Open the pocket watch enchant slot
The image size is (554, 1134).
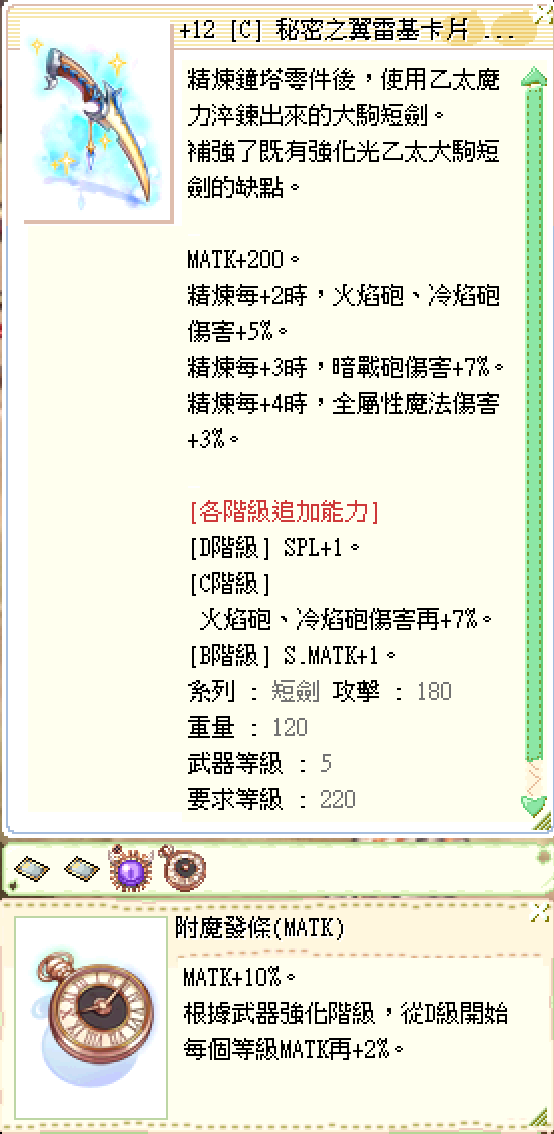[182, 866]
